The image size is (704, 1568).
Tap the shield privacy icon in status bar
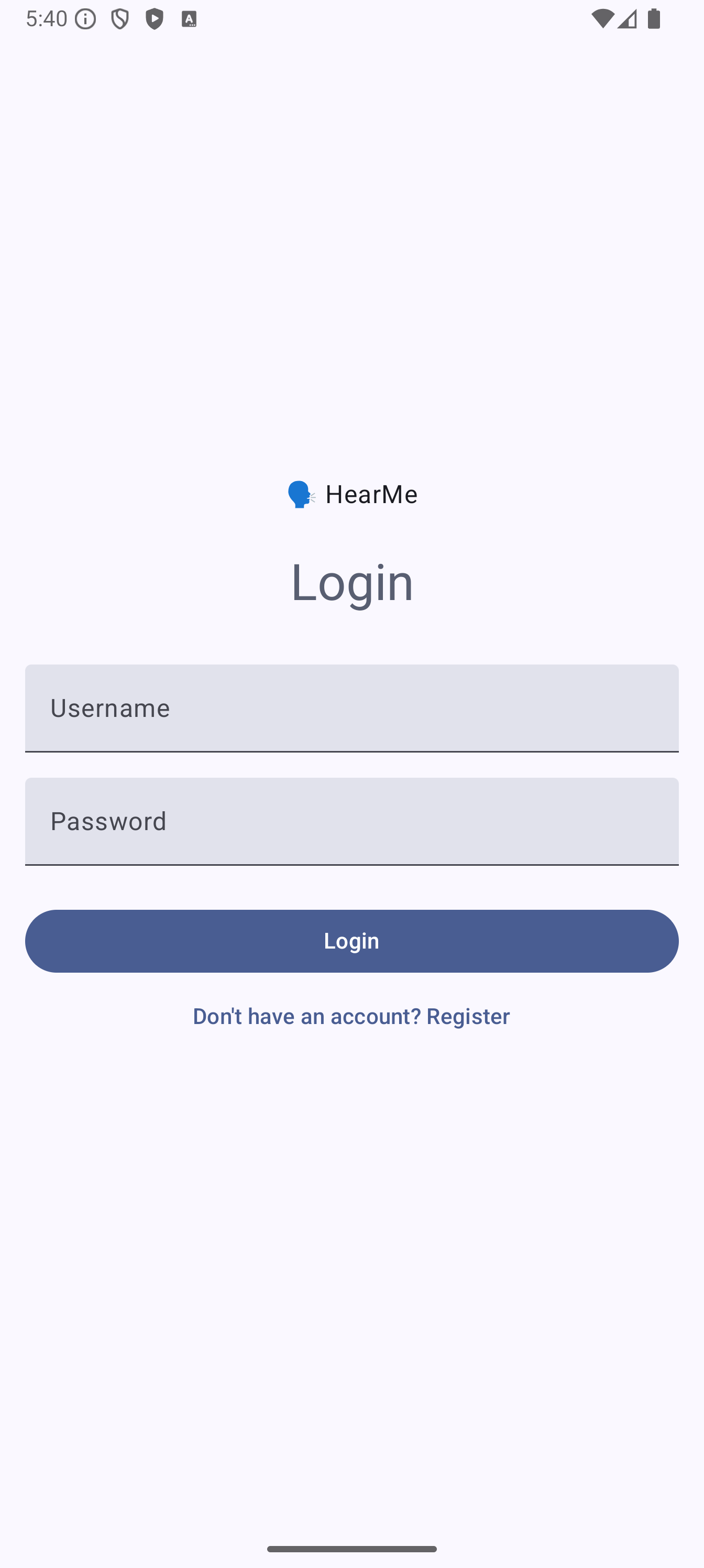[x=119, y=19]
